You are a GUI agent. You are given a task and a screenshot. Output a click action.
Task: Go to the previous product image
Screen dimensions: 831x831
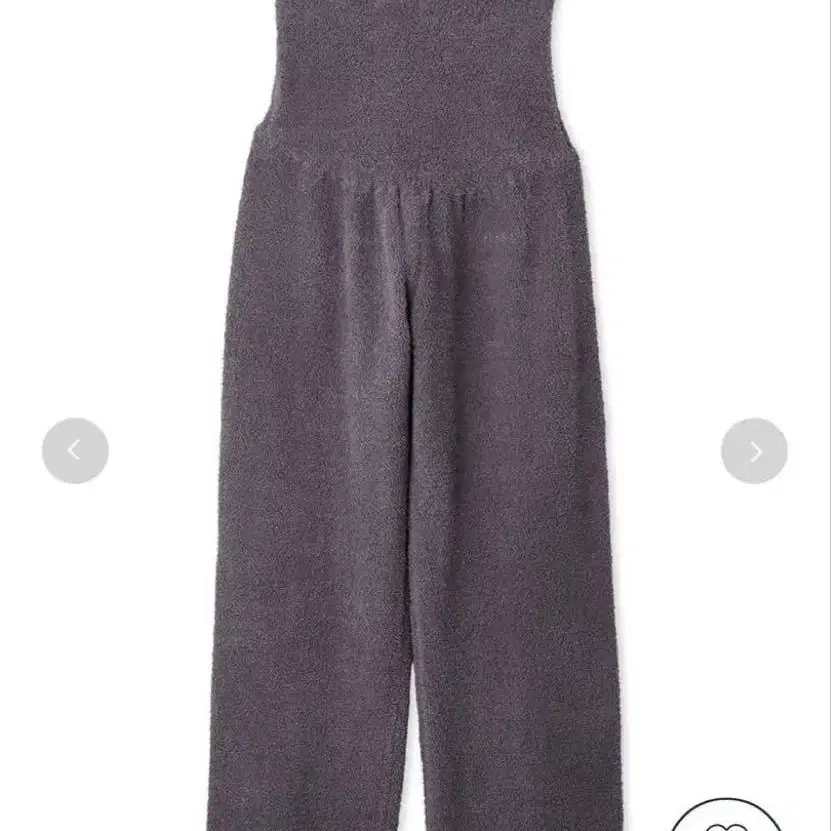[x=75, y=451]
